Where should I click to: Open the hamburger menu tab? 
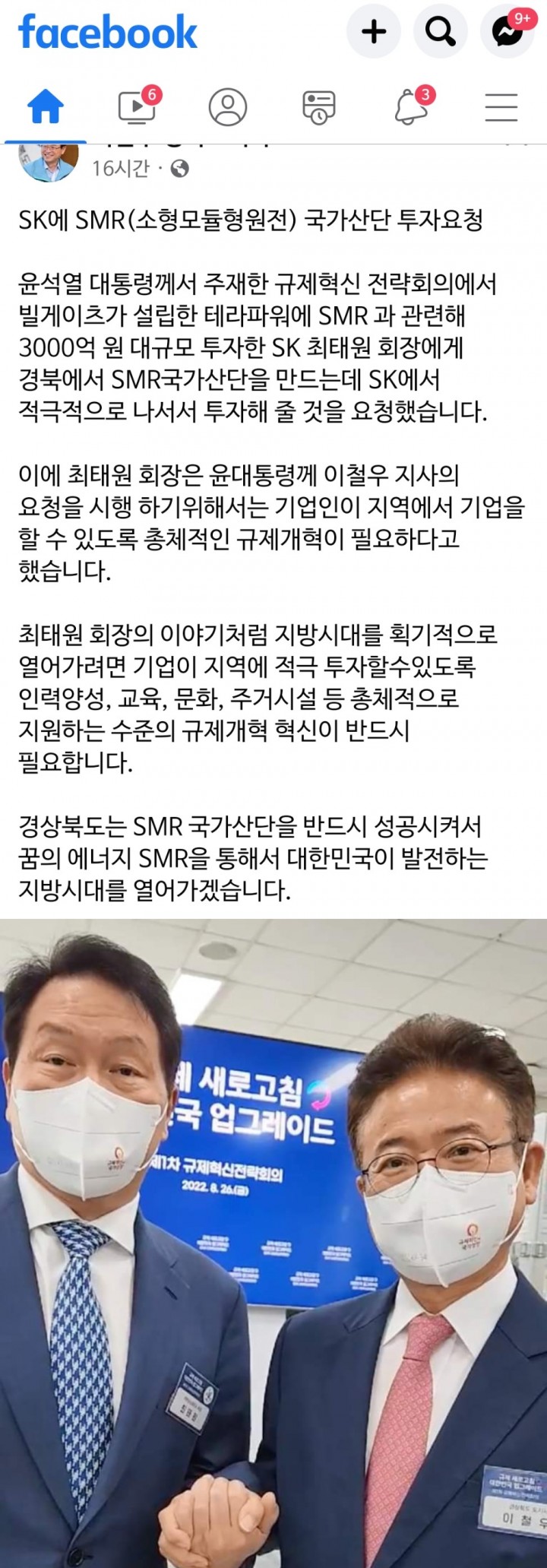pos(501,108)
